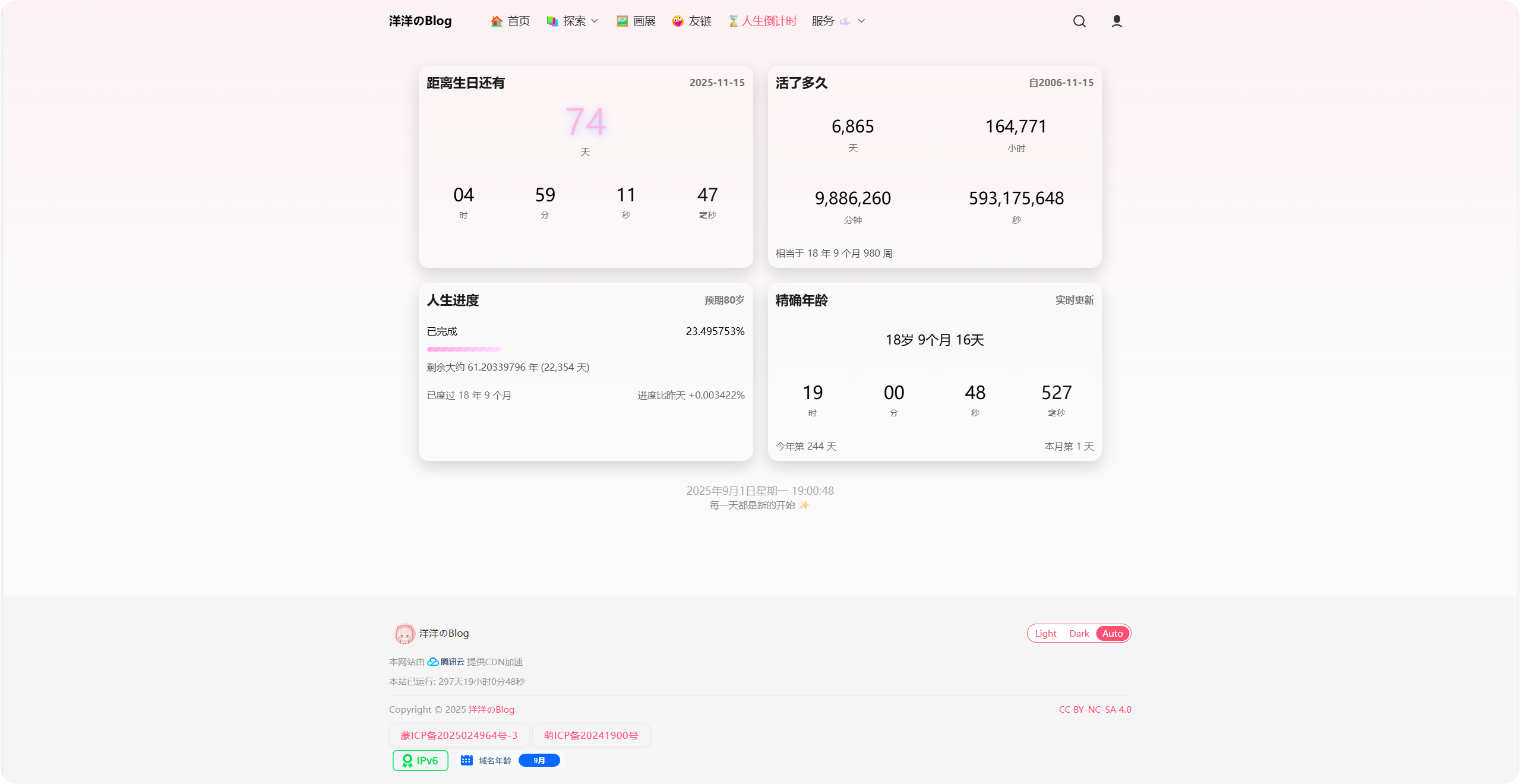Go to 首页 home page
1520x784 pixels.
510,21
